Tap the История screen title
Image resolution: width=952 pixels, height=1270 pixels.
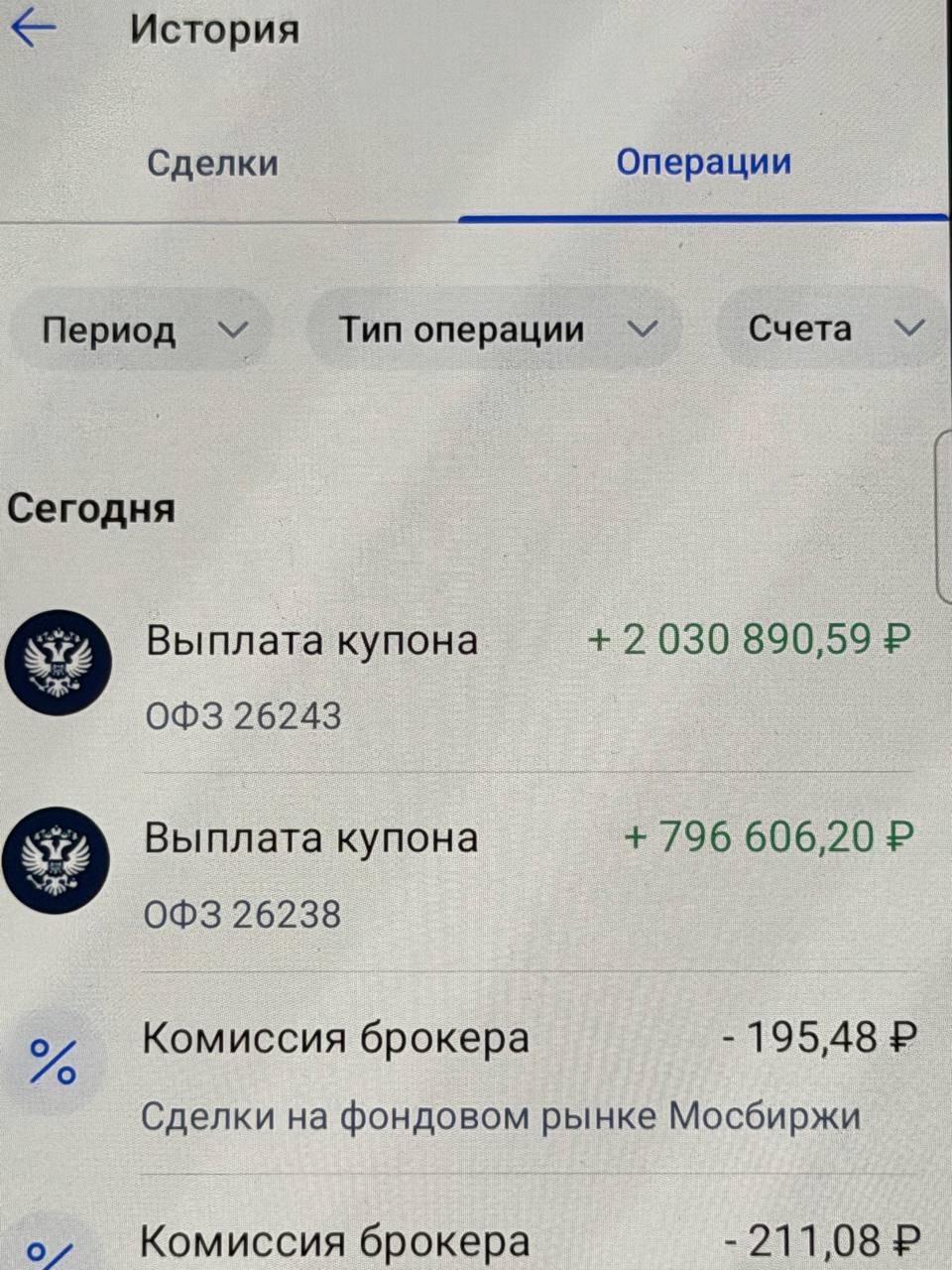[216, 28]
